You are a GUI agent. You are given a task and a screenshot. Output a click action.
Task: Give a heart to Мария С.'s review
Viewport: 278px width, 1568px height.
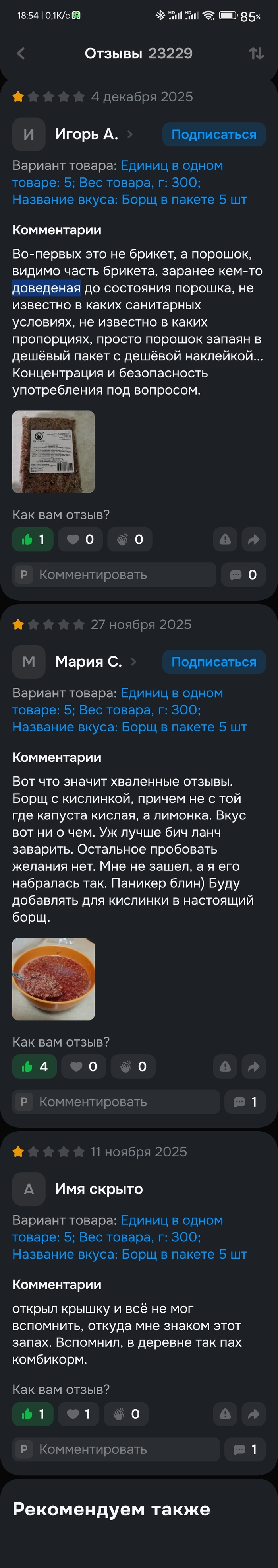point(83,1066)
